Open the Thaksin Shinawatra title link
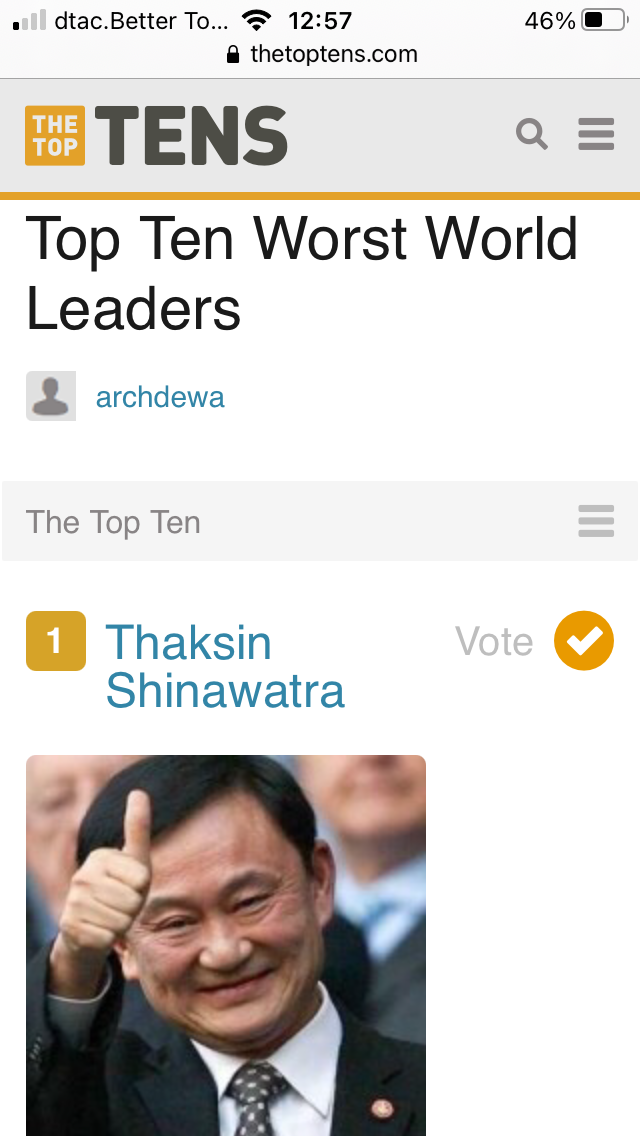The height and width of the screenshot is (1136, 640). [225, 666]
